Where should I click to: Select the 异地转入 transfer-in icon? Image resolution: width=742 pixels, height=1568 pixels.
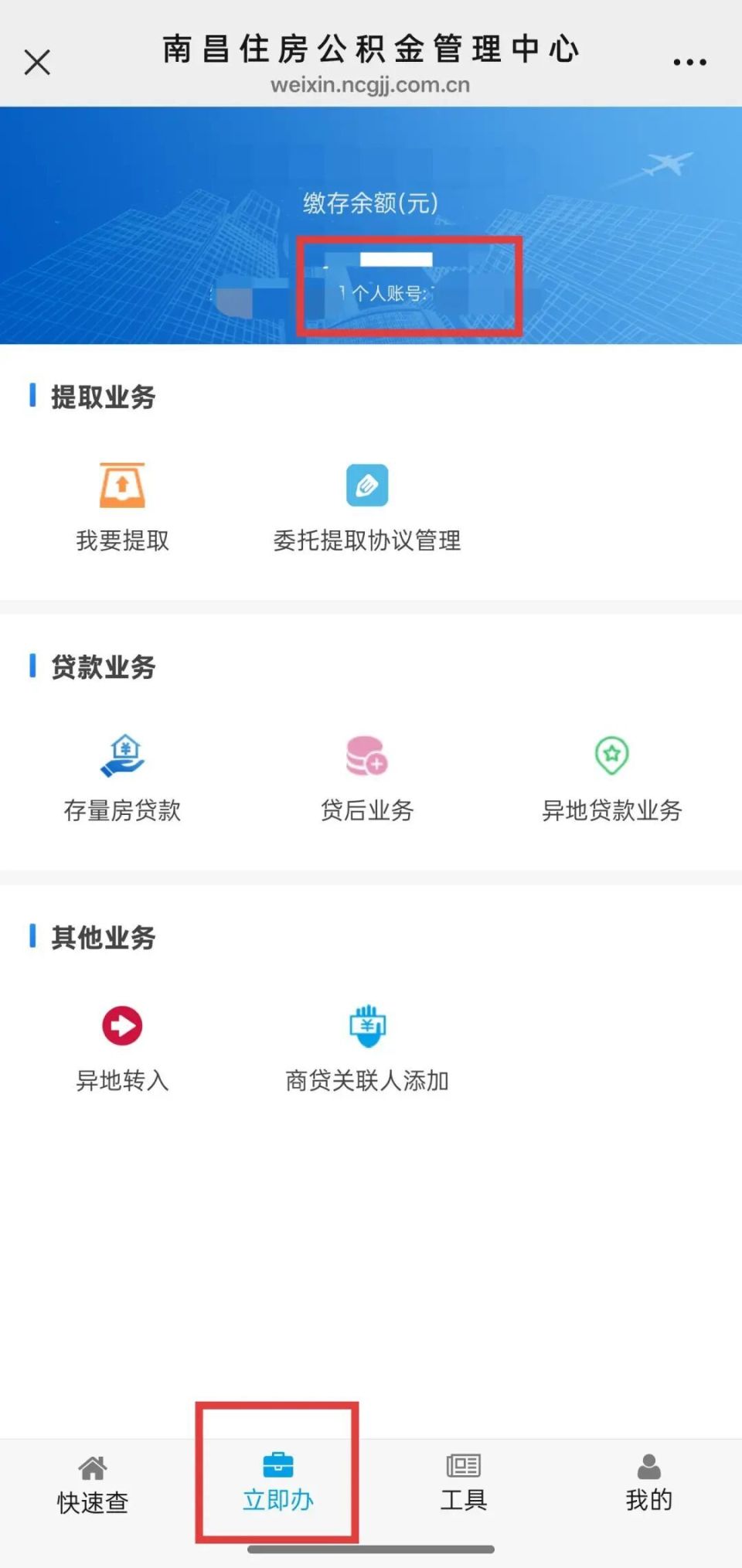tap(121, 1026)
